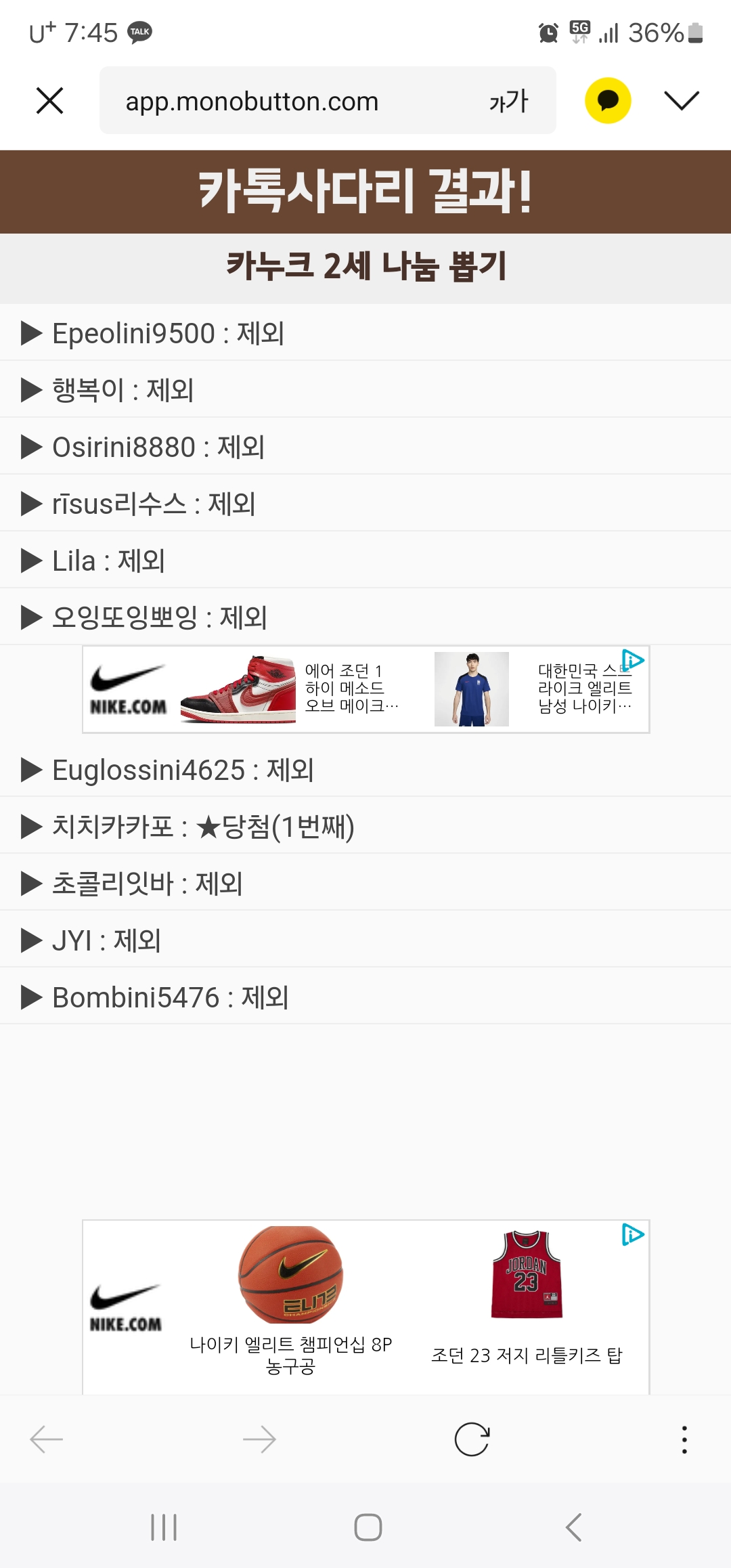Go back to the previous web page
This screenshot has width=731, height=1568.
47,1439
